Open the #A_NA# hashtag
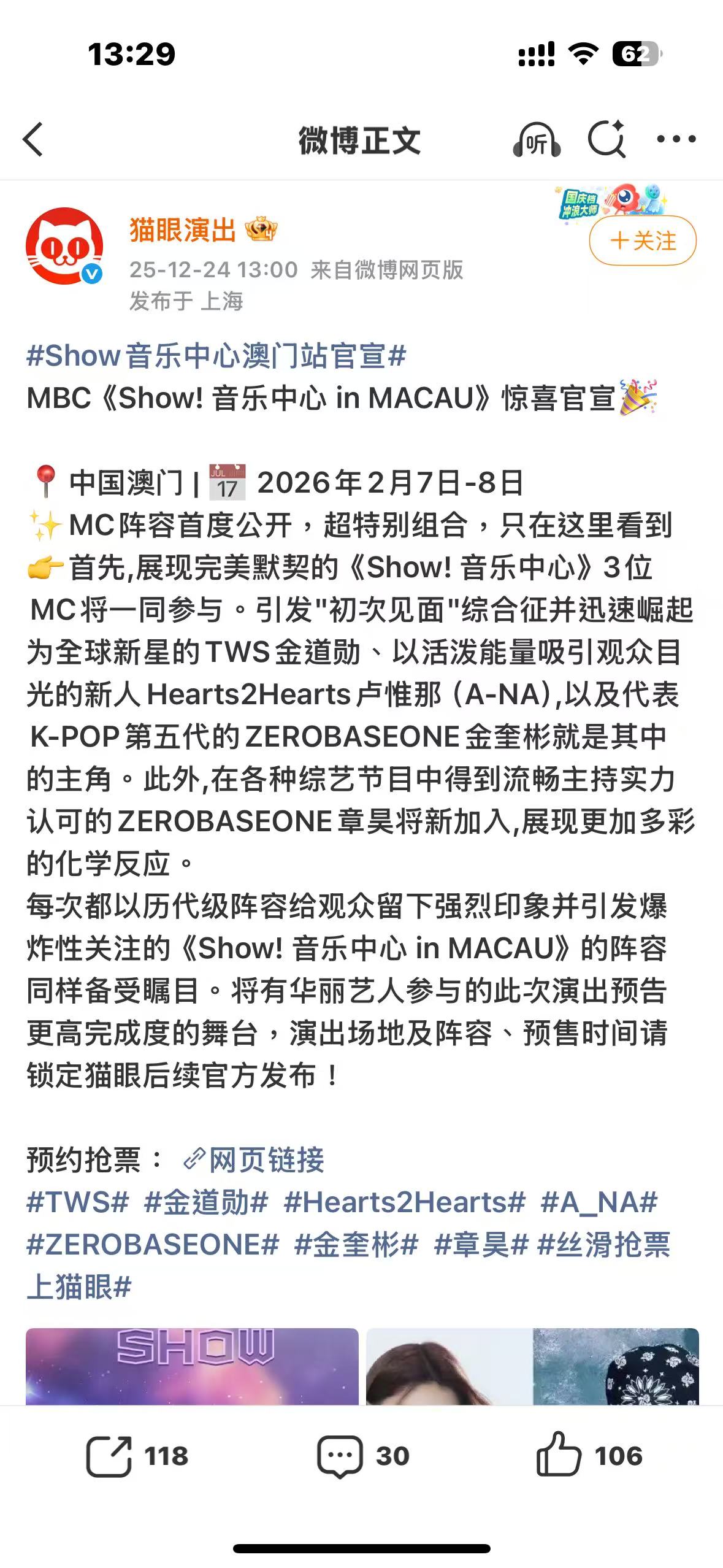This screenshot has height=1568, width=723. 599,1202
